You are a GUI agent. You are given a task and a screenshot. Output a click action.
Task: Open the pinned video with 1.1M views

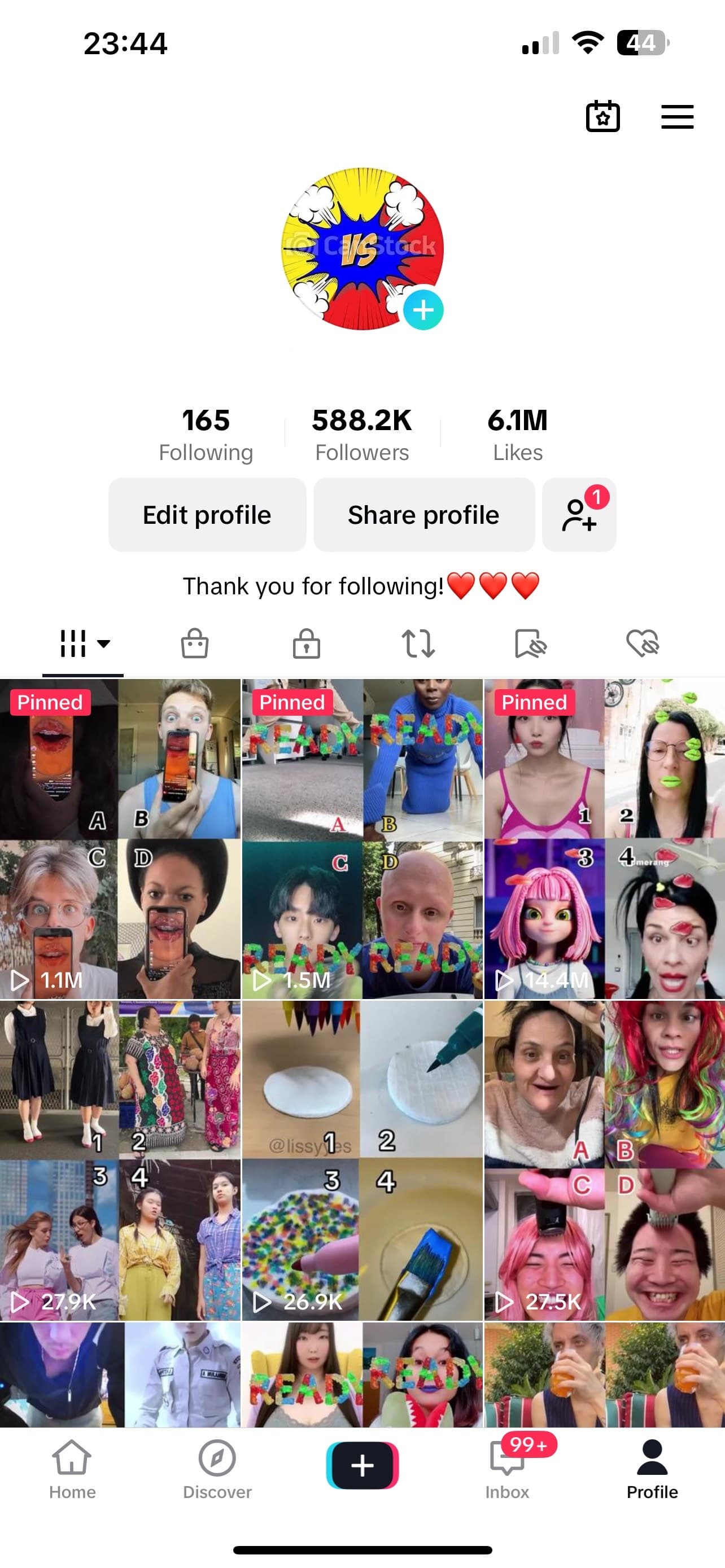[120, 839]
